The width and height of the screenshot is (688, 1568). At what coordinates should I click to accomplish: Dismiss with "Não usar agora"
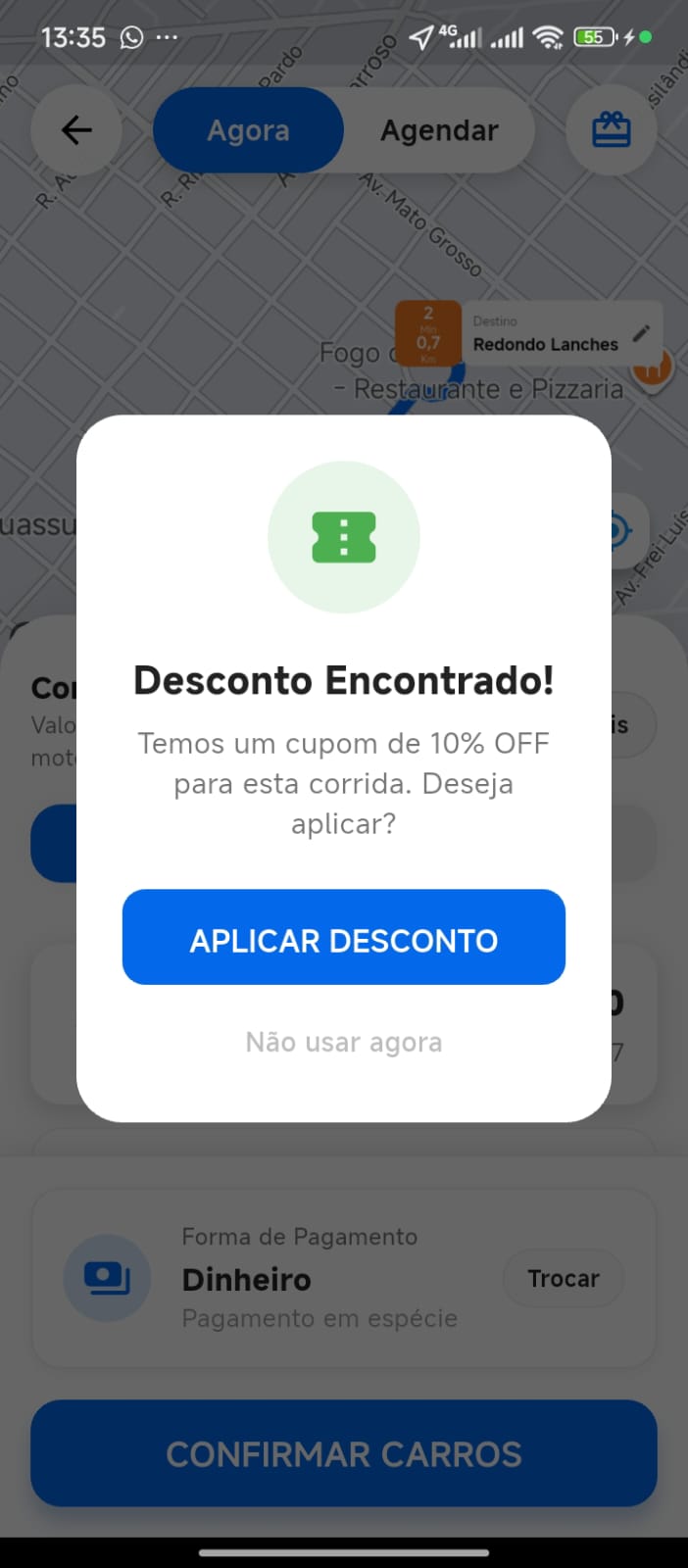343,1042
